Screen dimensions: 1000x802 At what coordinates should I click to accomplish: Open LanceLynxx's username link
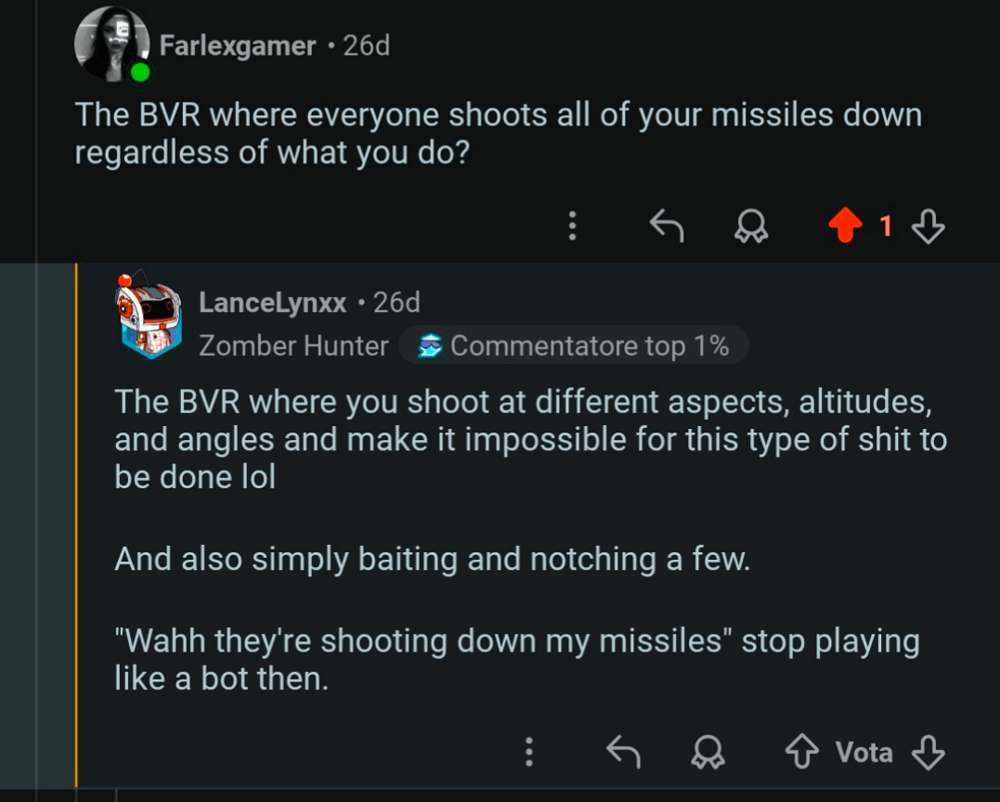click(272, 302)
